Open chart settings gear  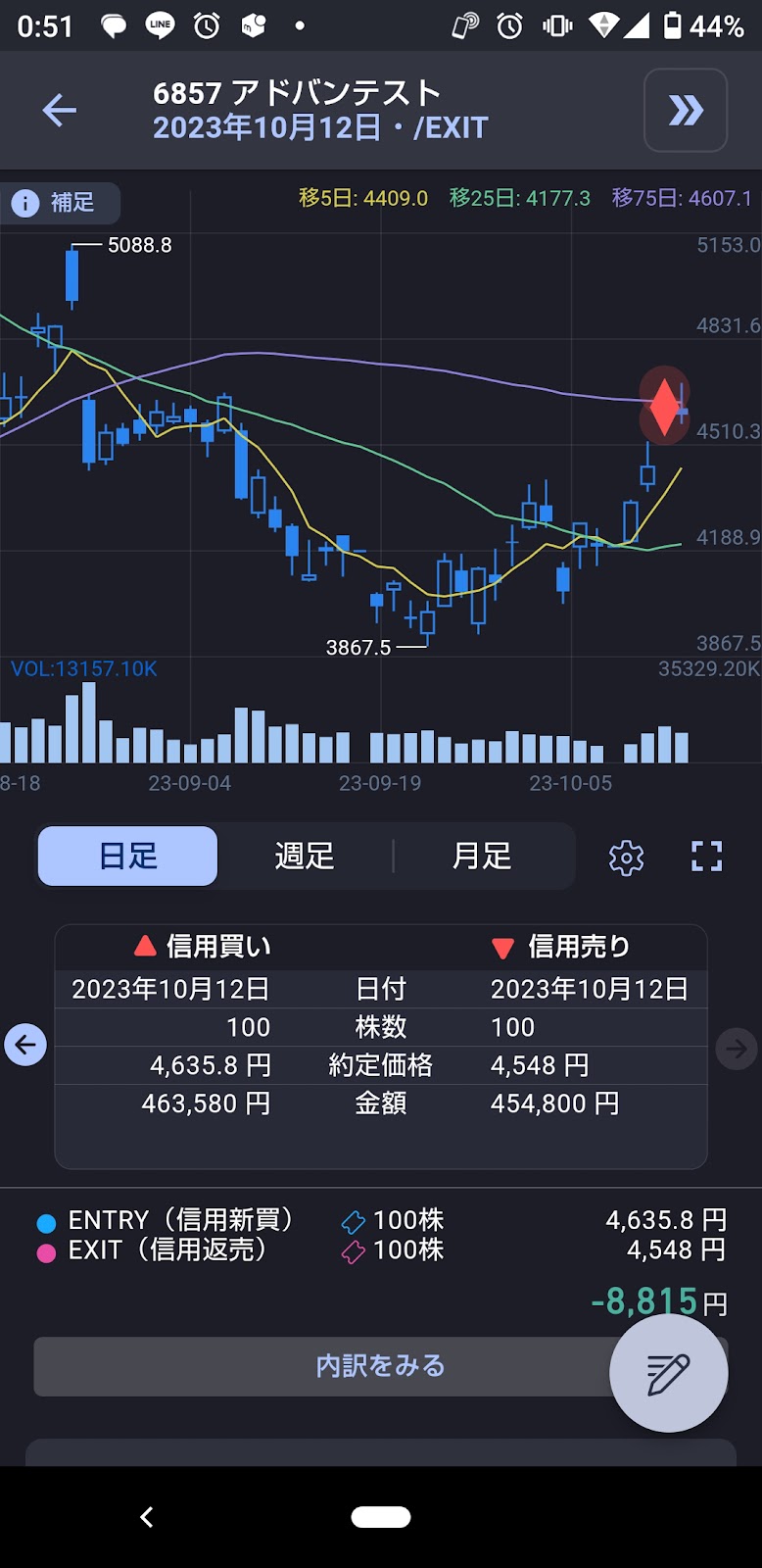click(x=626, y=857)
